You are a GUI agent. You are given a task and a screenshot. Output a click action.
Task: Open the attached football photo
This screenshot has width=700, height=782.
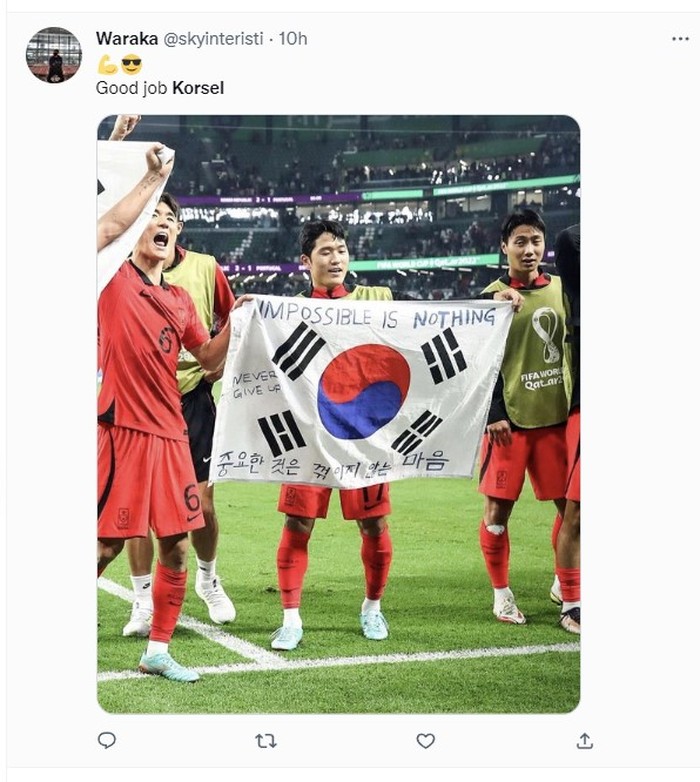(x=338, y=413)
